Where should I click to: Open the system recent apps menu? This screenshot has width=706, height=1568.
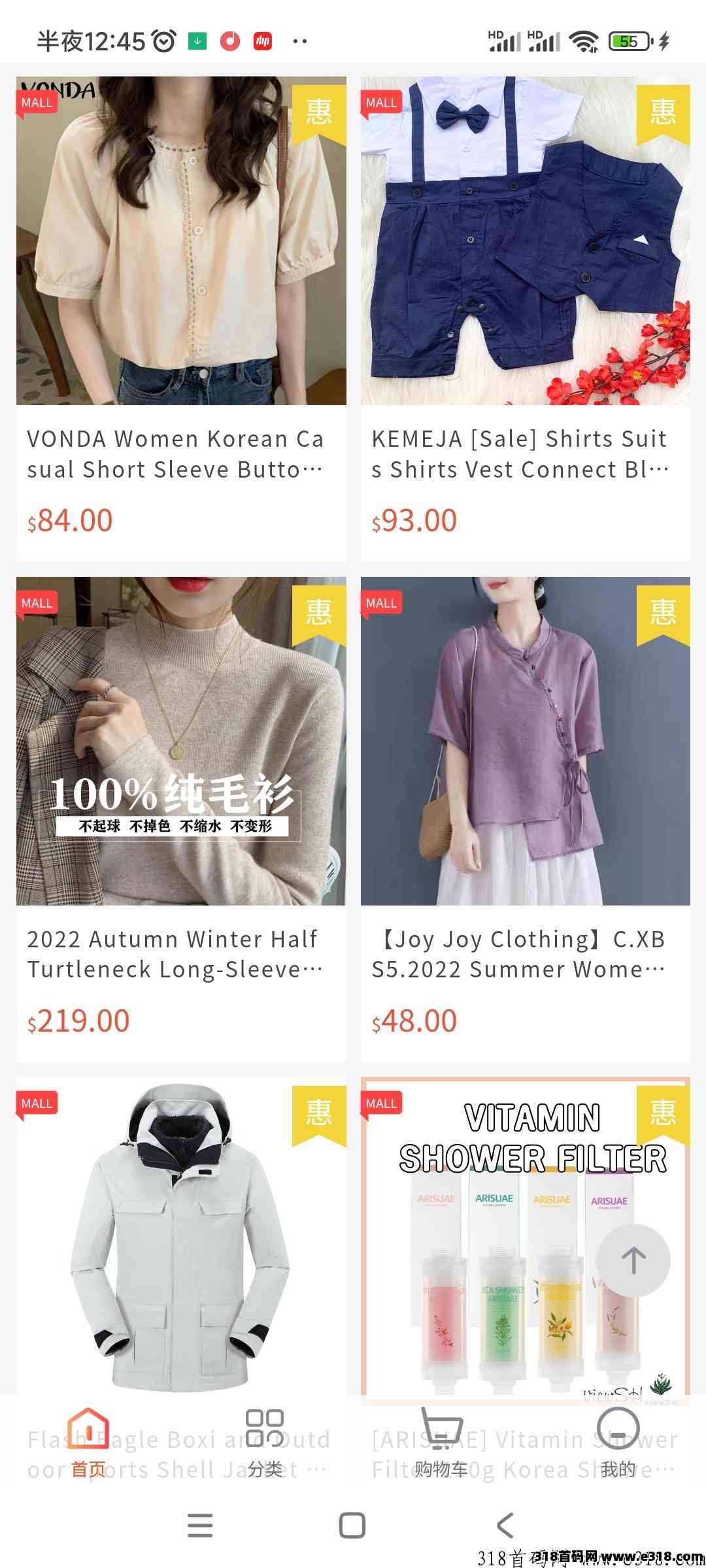200,1526
